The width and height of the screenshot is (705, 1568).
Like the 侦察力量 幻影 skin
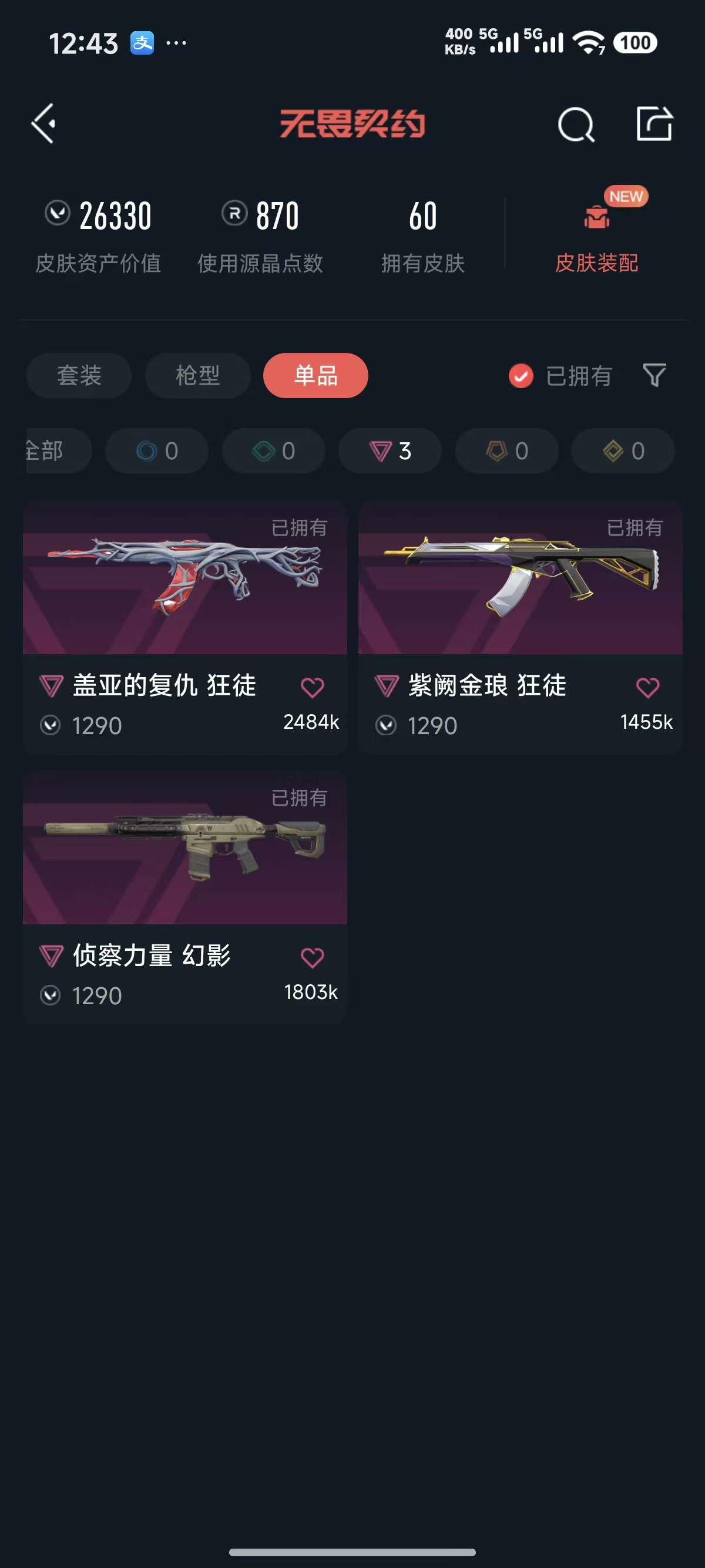pos(313,957)
